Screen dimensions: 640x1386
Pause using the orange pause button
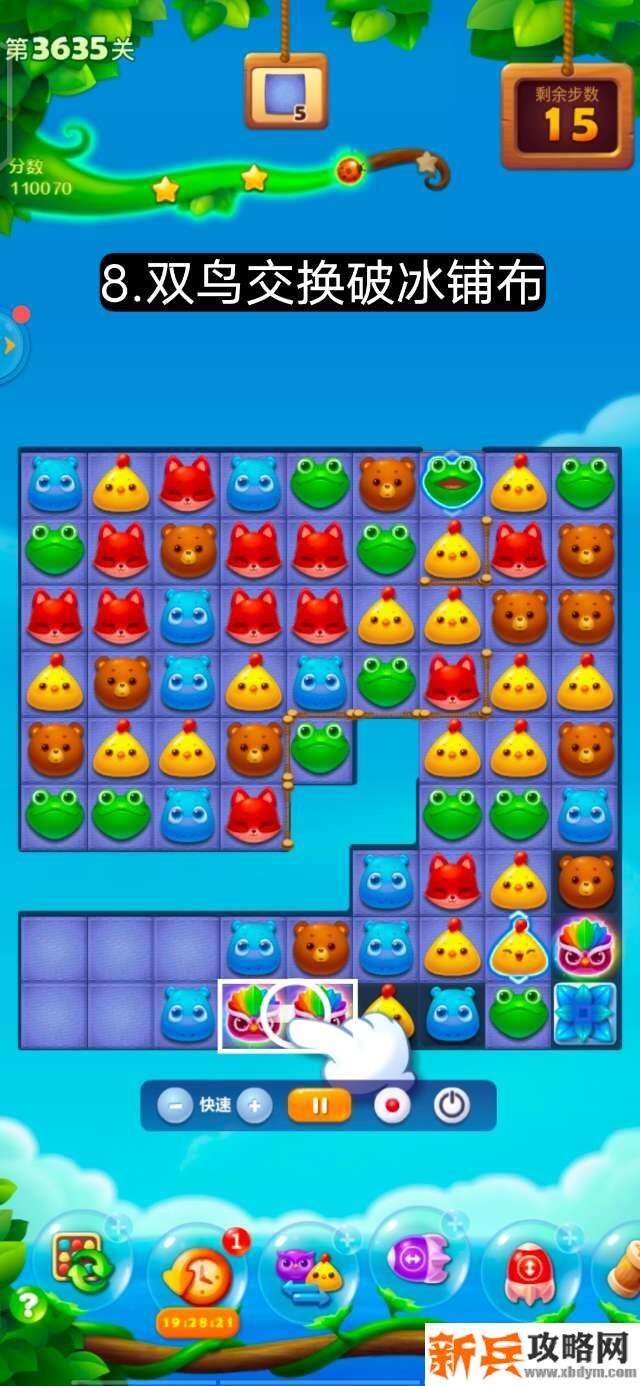point(320,1106)
